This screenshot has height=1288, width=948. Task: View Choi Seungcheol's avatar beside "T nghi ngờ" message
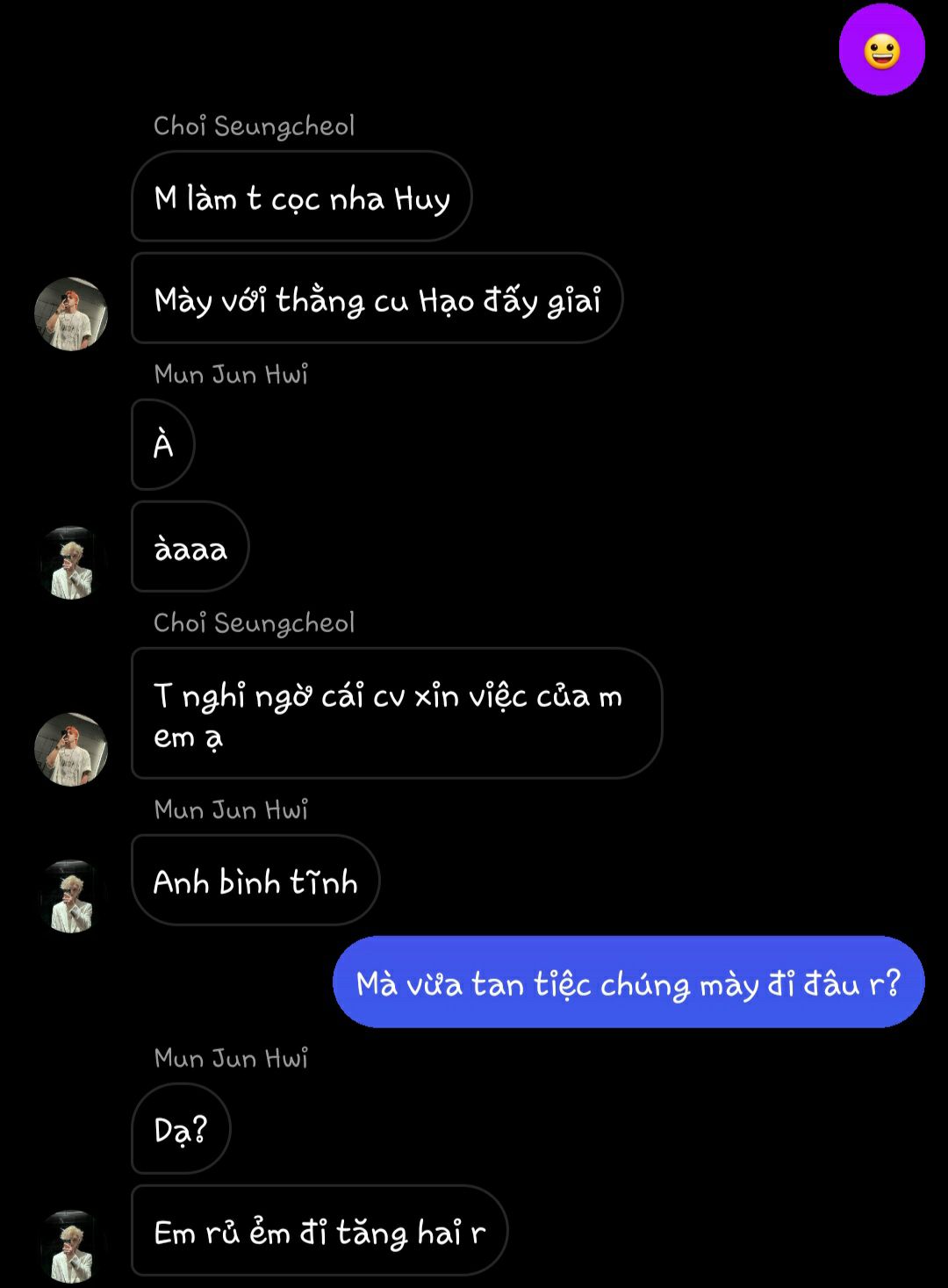tap(71, 749)
